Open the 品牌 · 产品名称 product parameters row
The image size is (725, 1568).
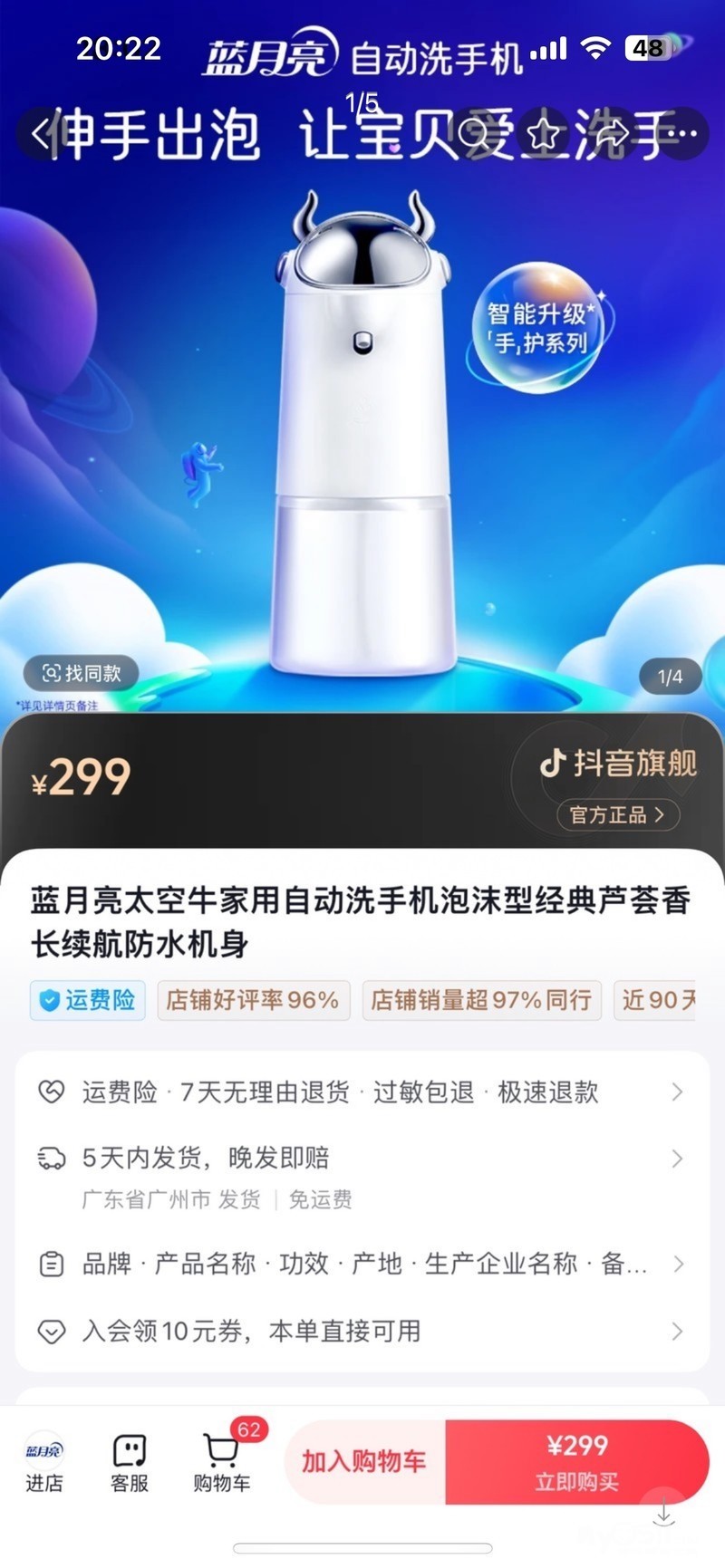tap(362, 1264)
